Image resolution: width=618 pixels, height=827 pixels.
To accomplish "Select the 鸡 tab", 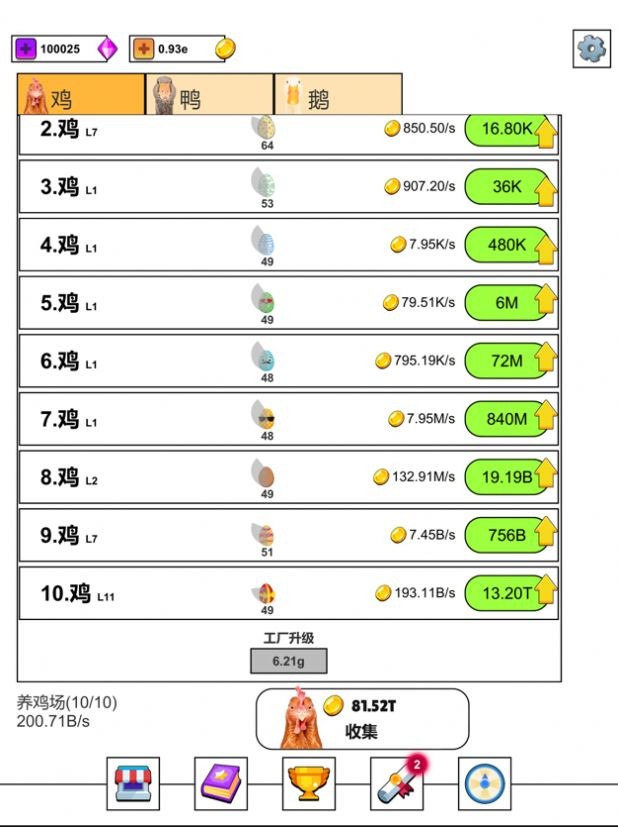I will [80, 97].
